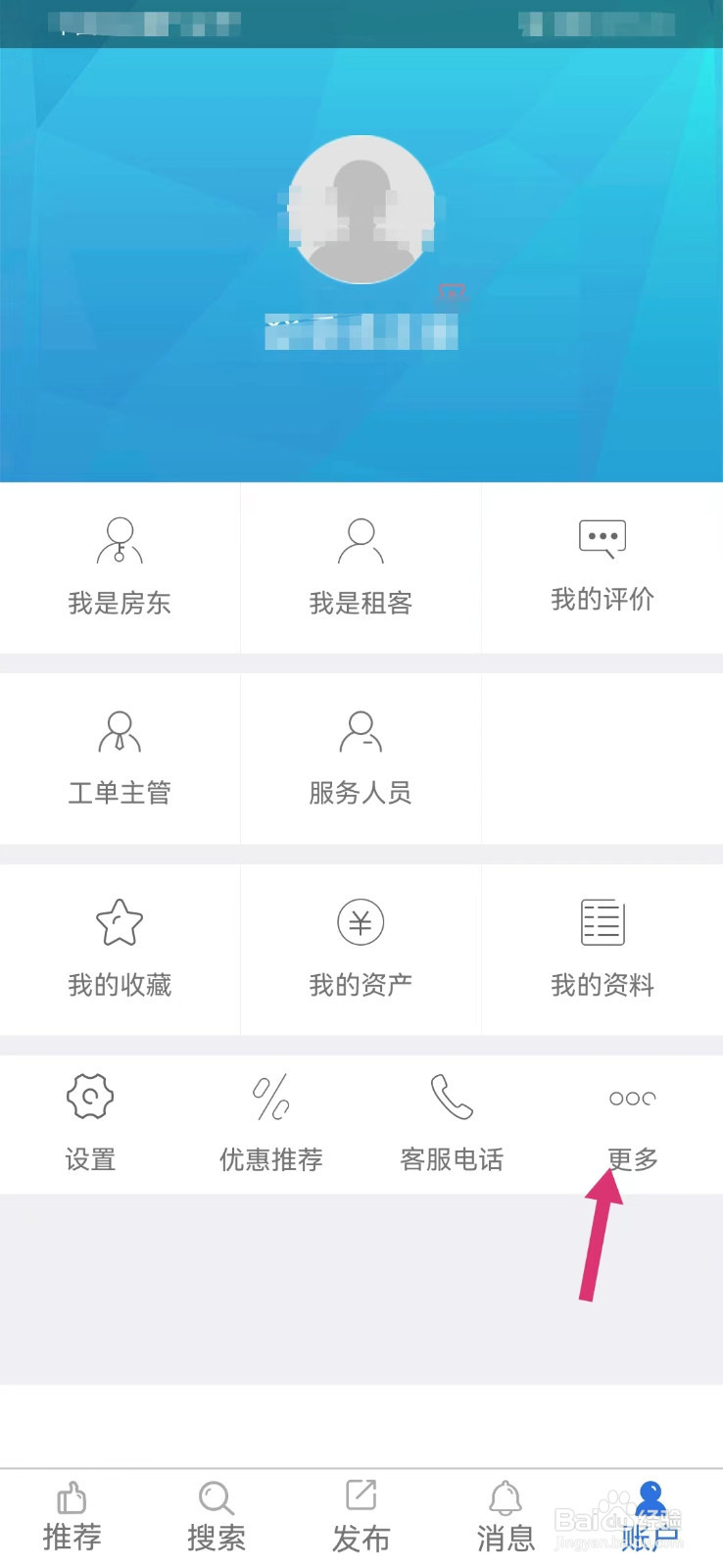
Task: Open the 工单主管 work order manager
Action: tap(120, 758)
